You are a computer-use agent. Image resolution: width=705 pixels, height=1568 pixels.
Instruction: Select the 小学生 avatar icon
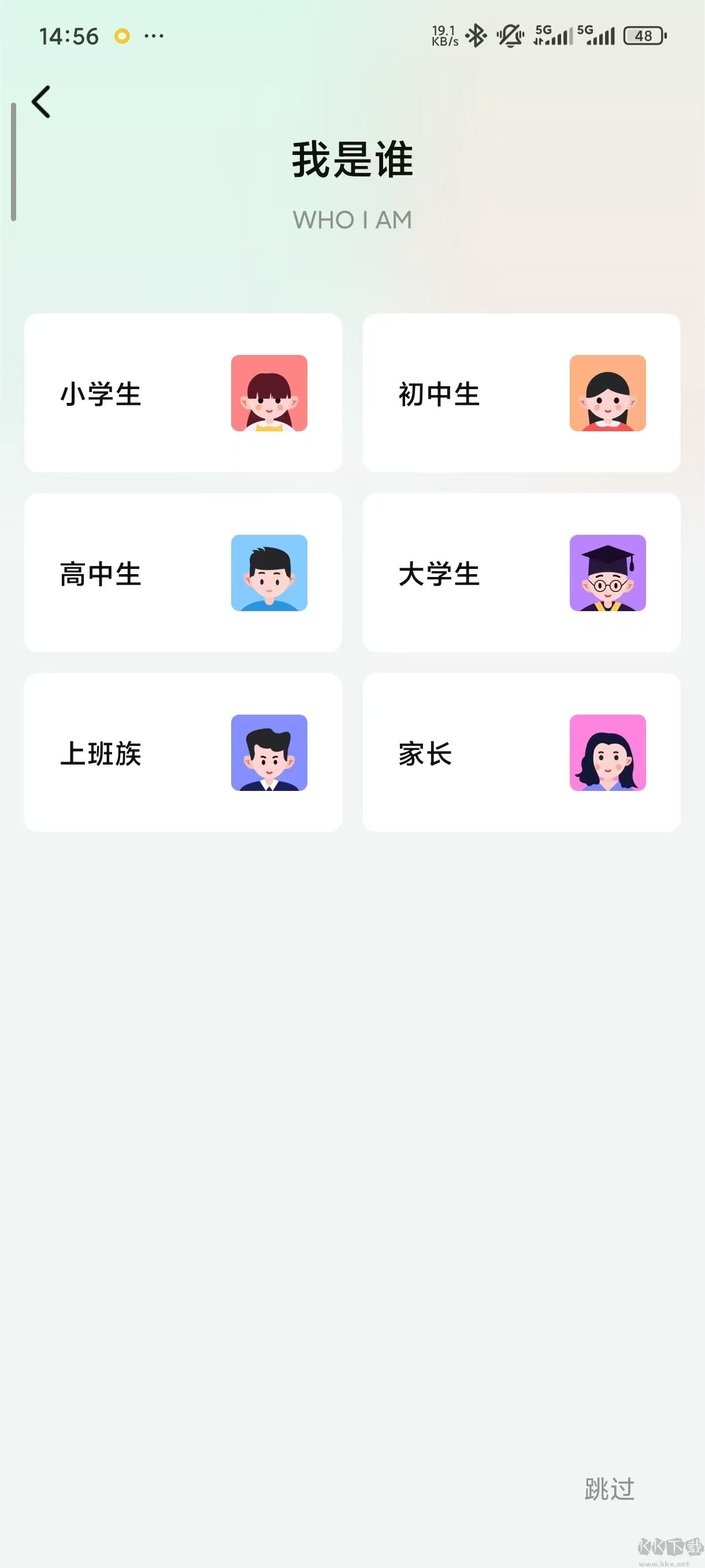click(x=269, y=393)
